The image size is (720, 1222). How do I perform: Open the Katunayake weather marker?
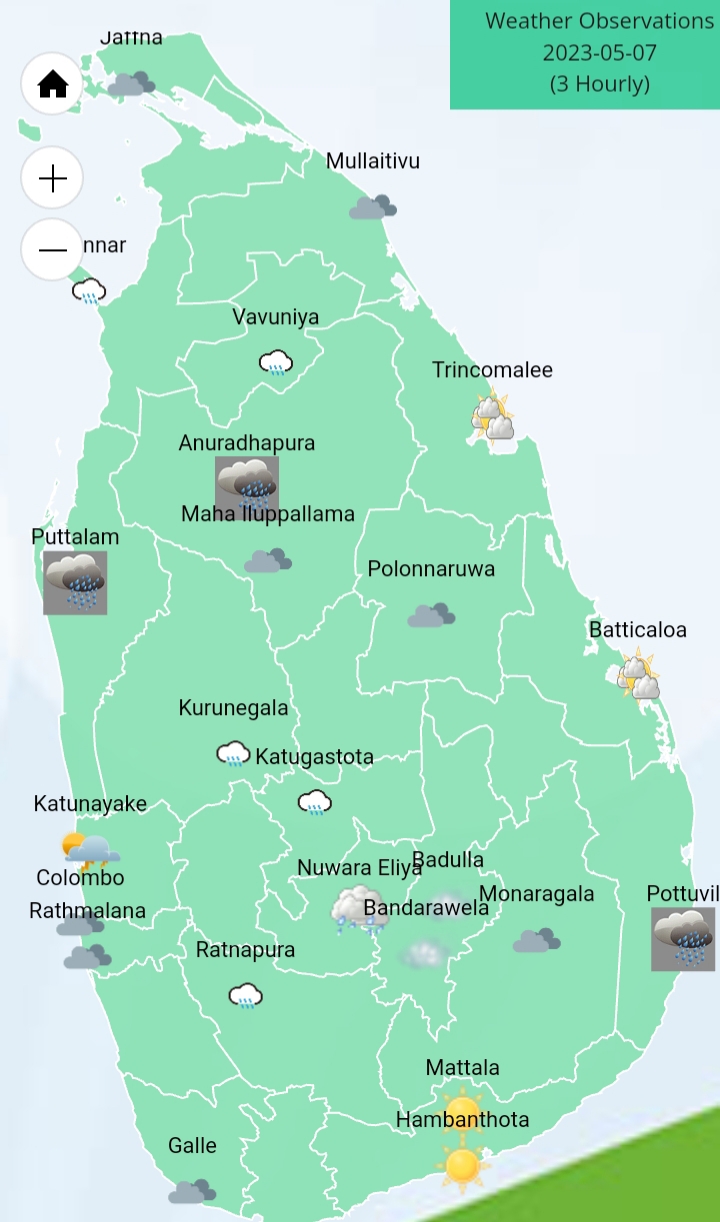[90, 851]
